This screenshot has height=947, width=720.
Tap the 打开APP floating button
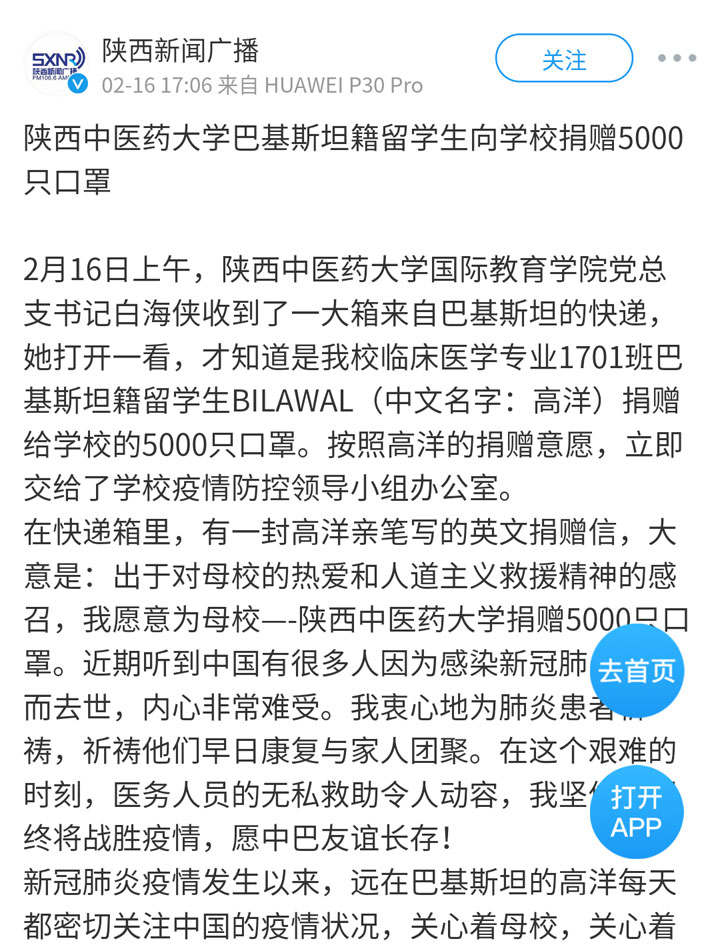tap(637, 812)
